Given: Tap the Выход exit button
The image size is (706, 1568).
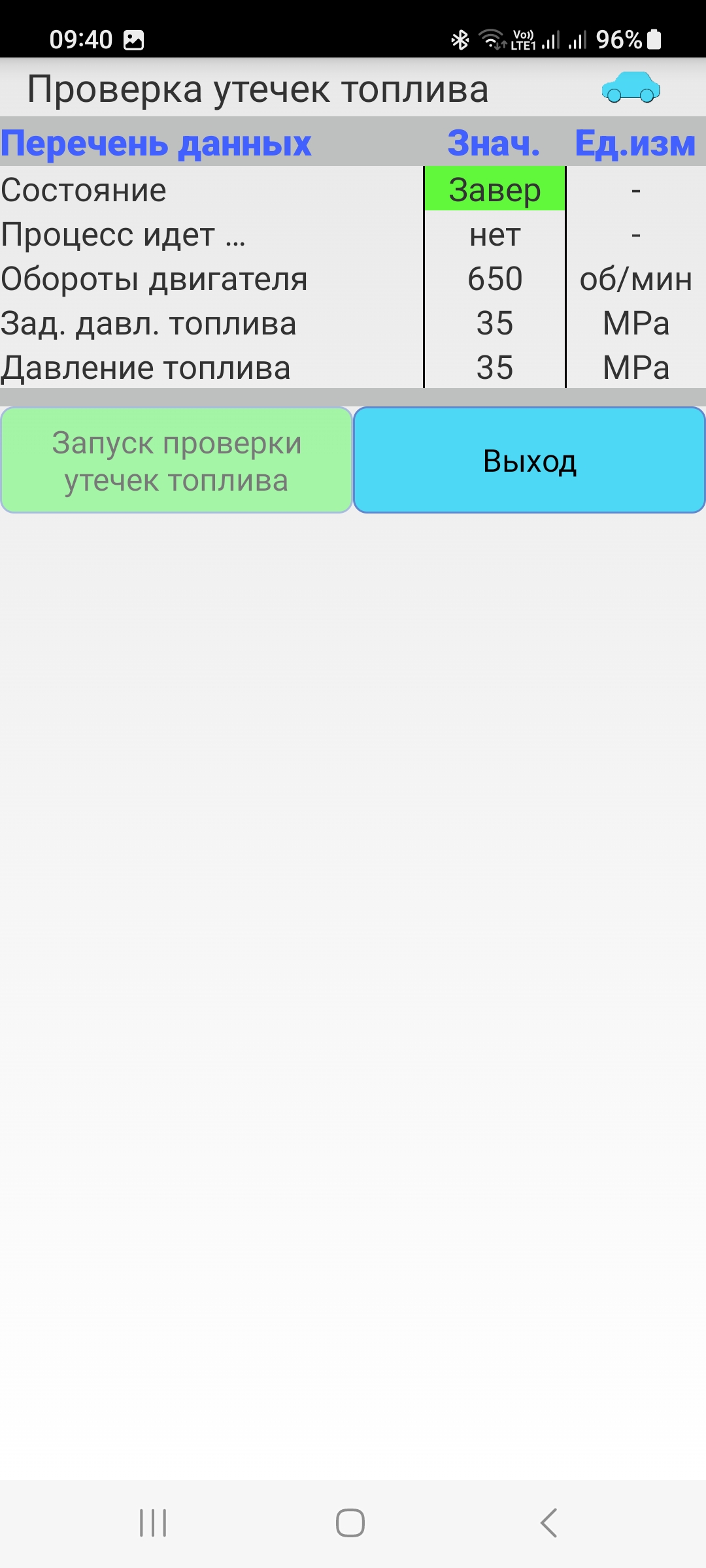Looking at the screenshot, I should [x=529, y=461].
